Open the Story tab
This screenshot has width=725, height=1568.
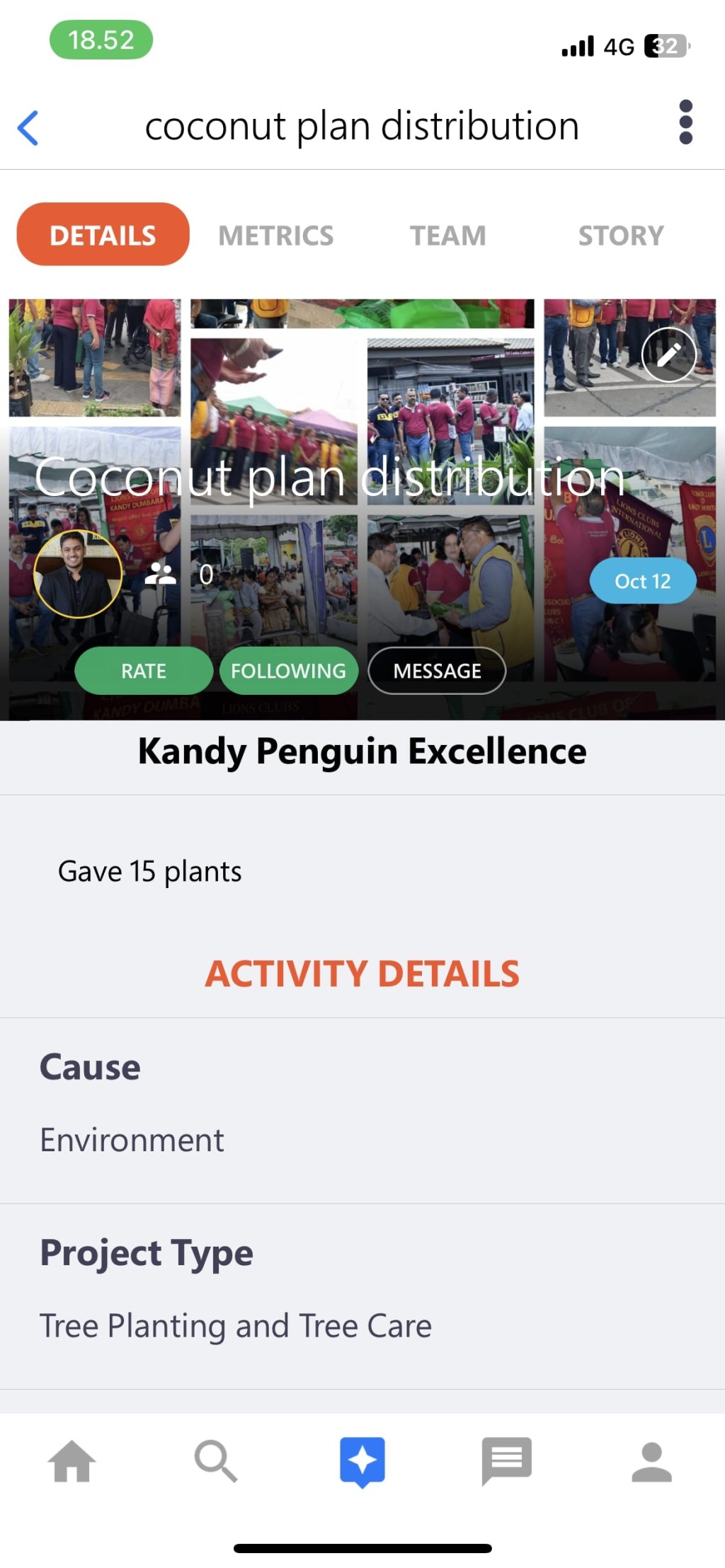621,236
